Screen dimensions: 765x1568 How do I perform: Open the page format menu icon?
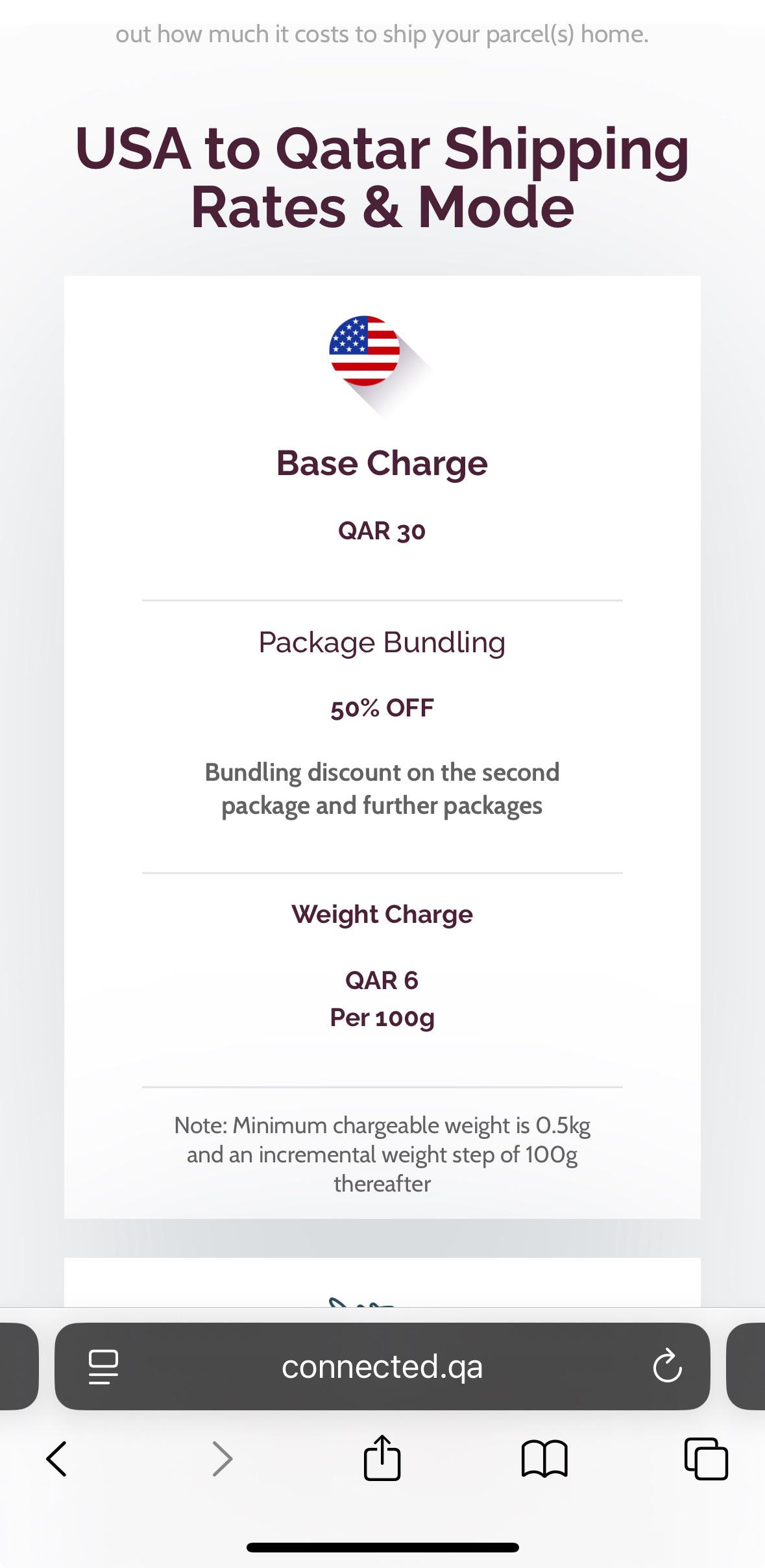coord(103,1367)
